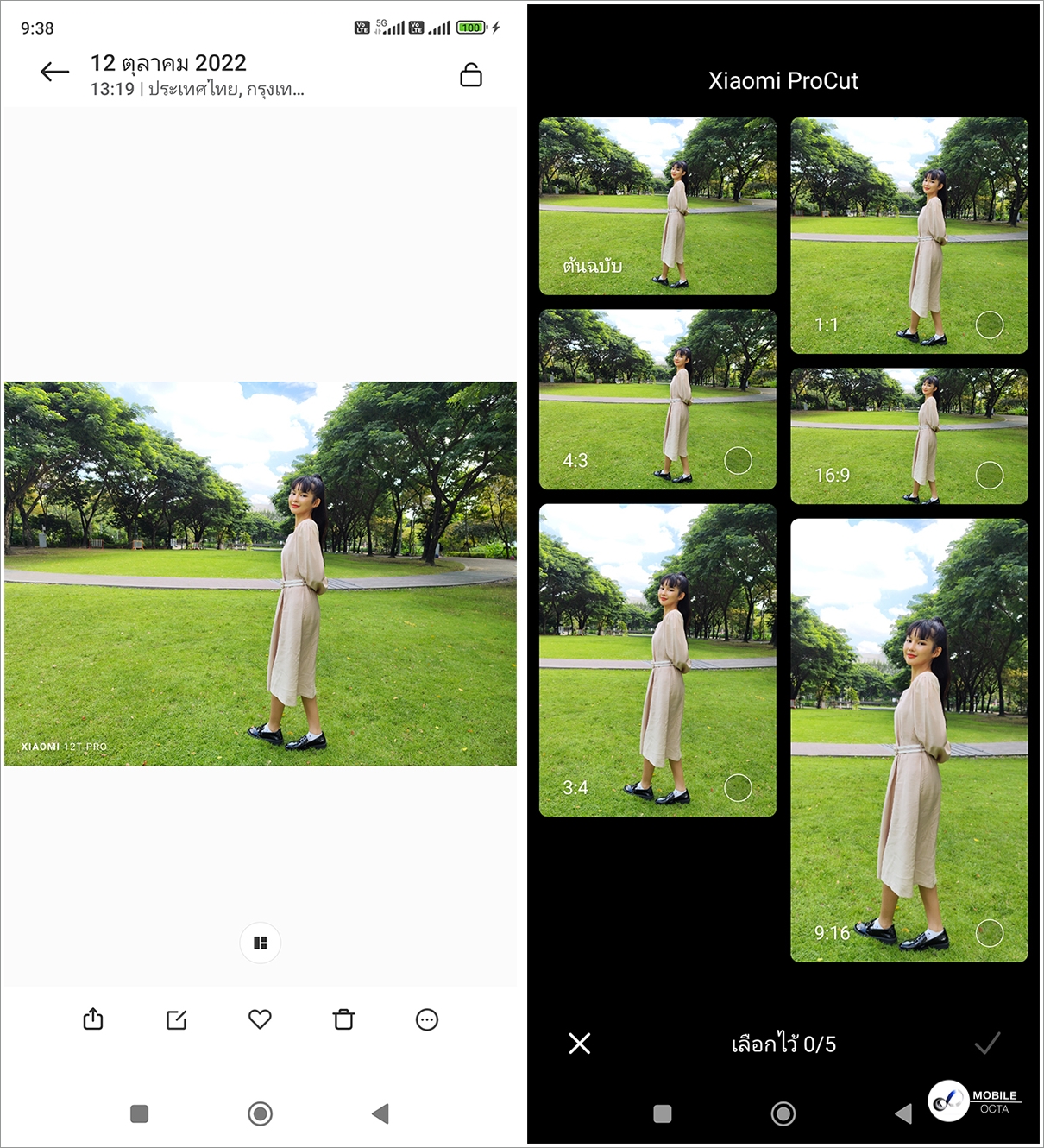Viewport: 1044px width, 1148px height.
Task: Go back from the photo view
Action: tap(54, 73)
